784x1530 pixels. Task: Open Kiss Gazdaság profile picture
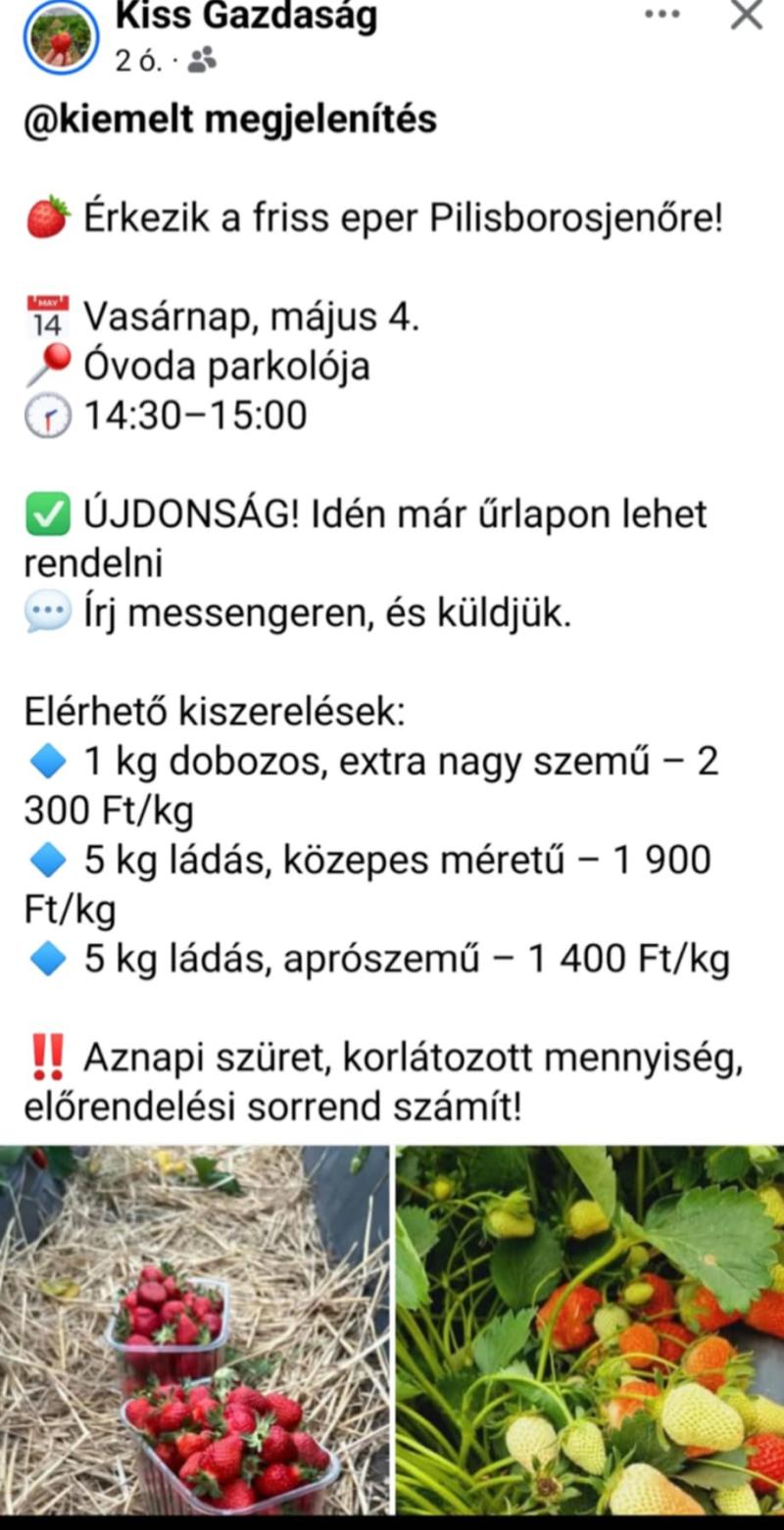coord(62,37)
